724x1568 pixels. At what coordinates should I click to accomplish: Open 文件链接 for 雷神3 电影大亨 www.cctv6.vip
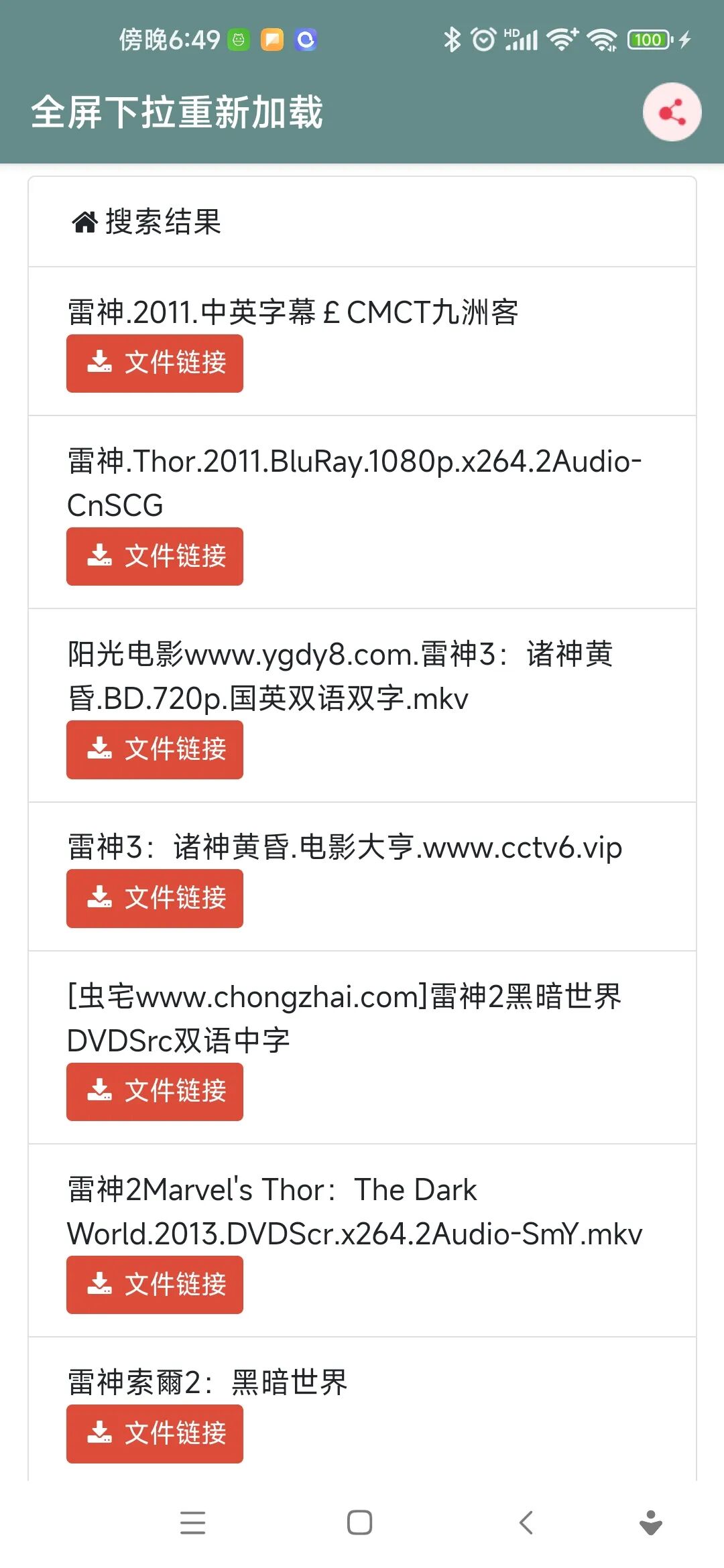click(155, 898)
